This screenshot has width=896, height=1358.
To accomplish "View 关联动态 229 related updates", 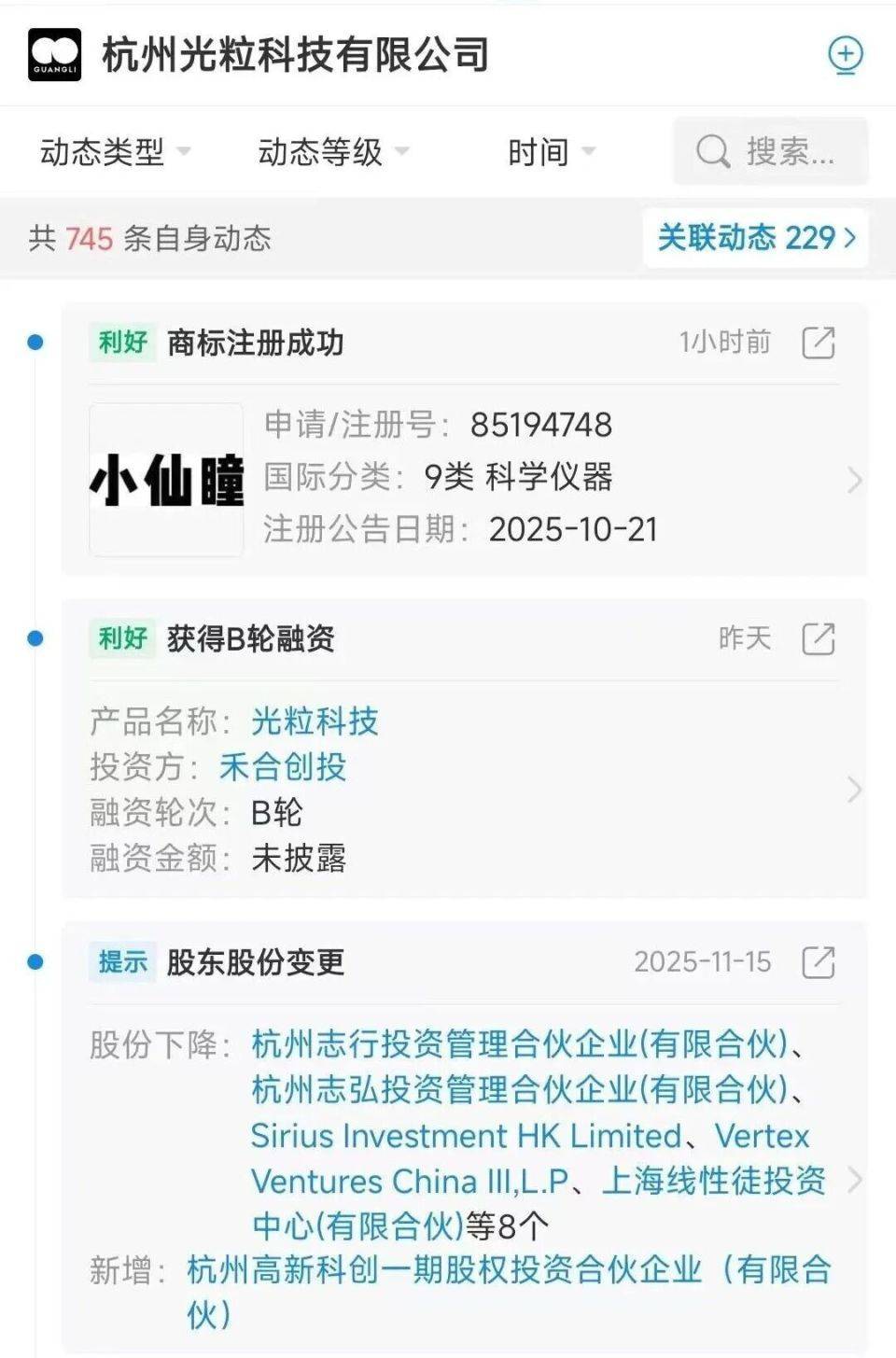I will 756,238.
